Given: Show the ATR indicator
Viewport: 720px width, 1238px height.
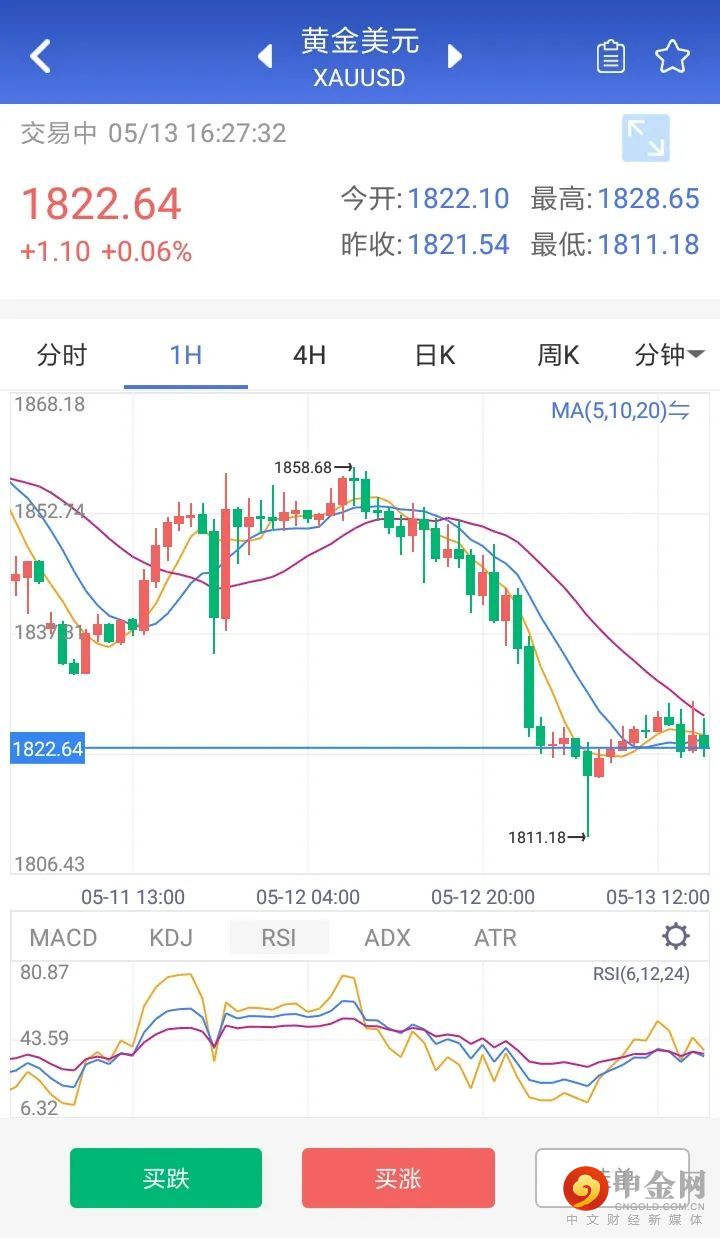Looking at the screenshot, I should coord(495,938).
